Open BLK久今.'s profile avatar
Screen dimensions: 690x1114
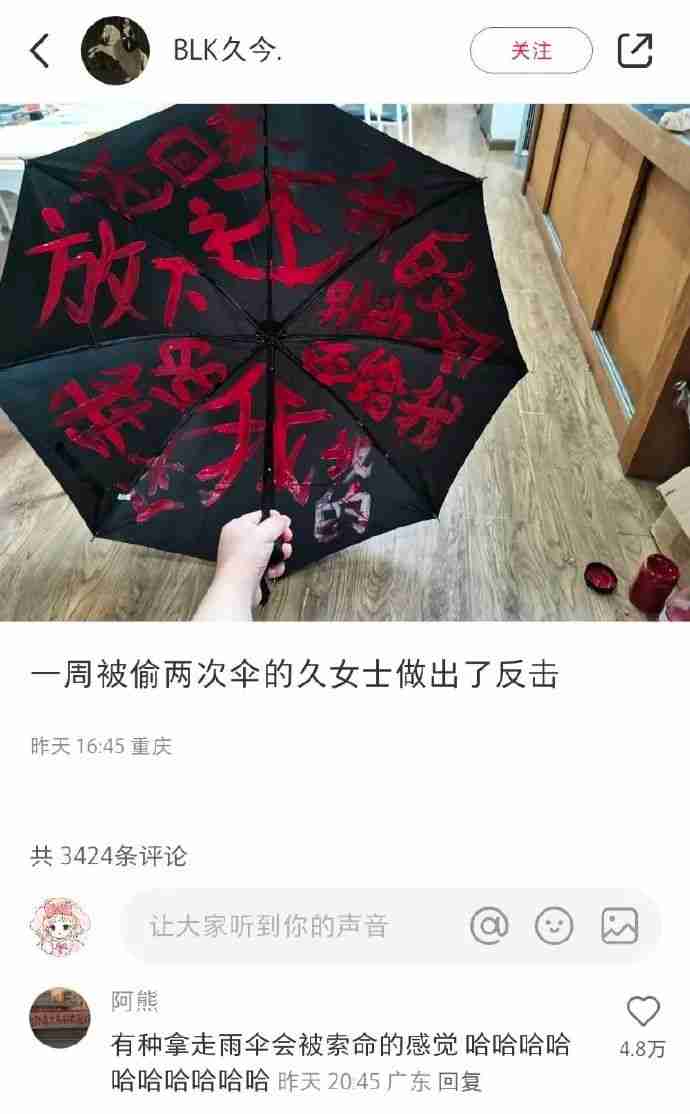(115, 51)
